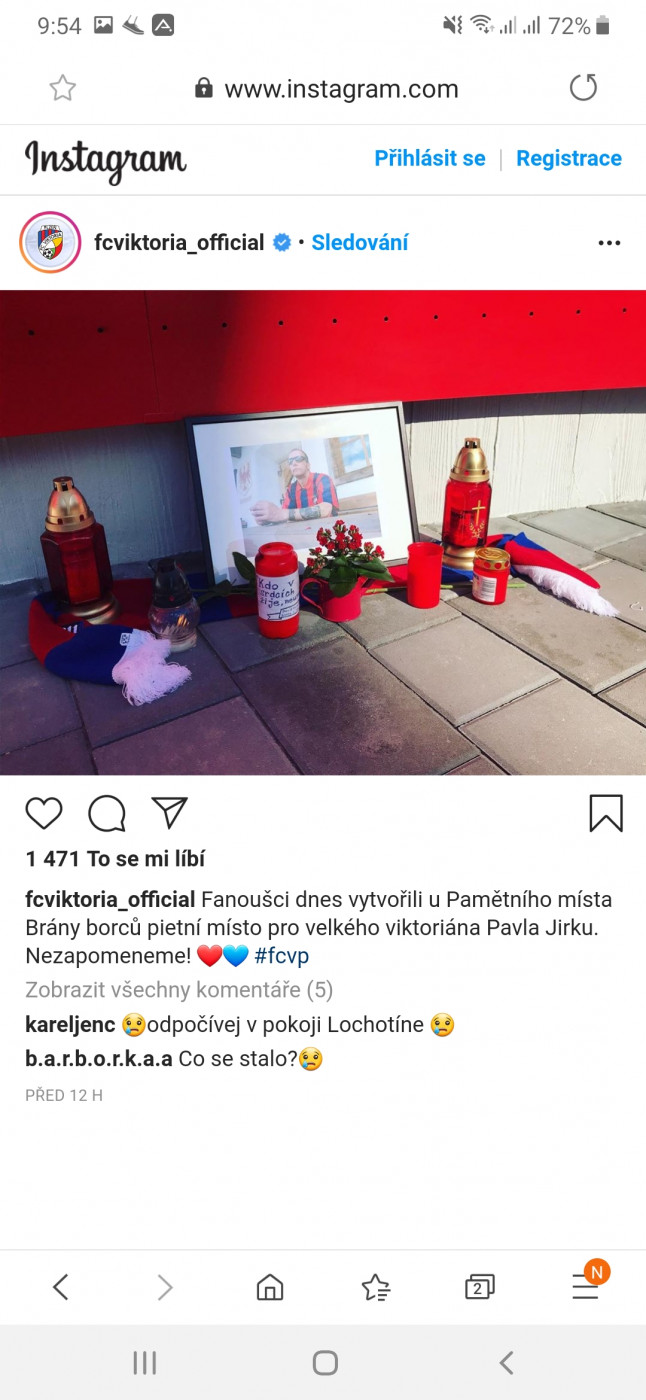Go to the browser home page
Image resolution: width=646 pixels, height=1400 pixels.
coord(270,1287)
